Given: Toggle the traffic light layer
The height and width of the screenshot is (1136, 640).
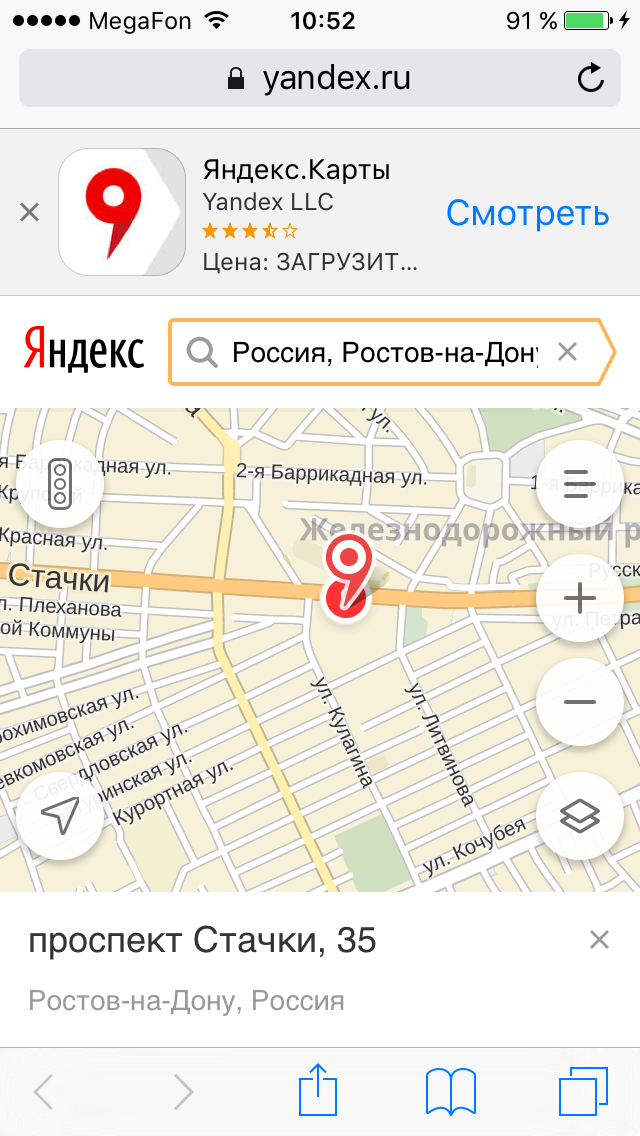Looking at the screenshot, I should click(x=60, y=483).
